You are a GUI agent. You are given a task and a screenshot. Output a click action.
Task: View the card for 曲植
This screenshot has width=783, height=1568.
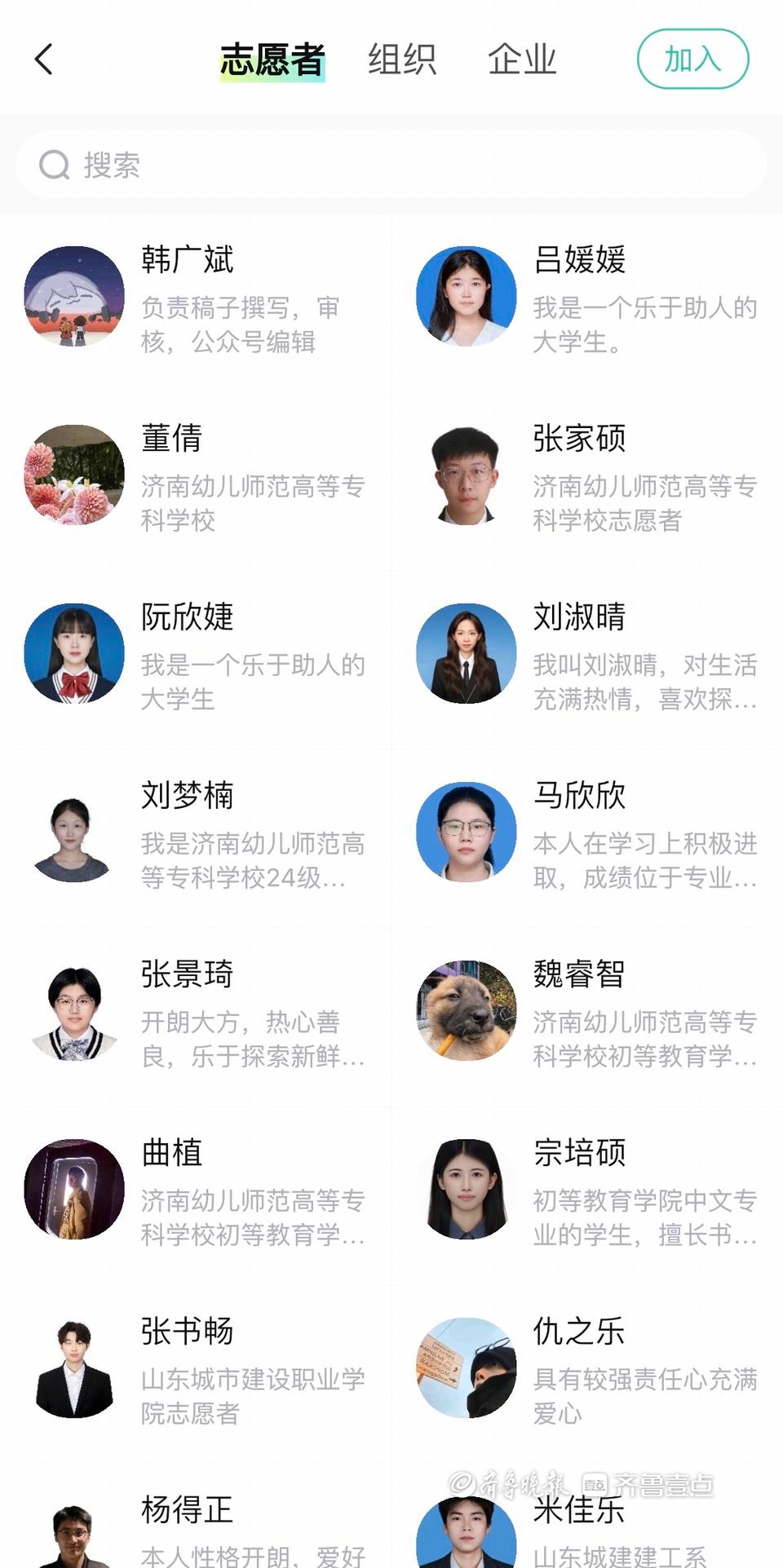click(196, 1192)
